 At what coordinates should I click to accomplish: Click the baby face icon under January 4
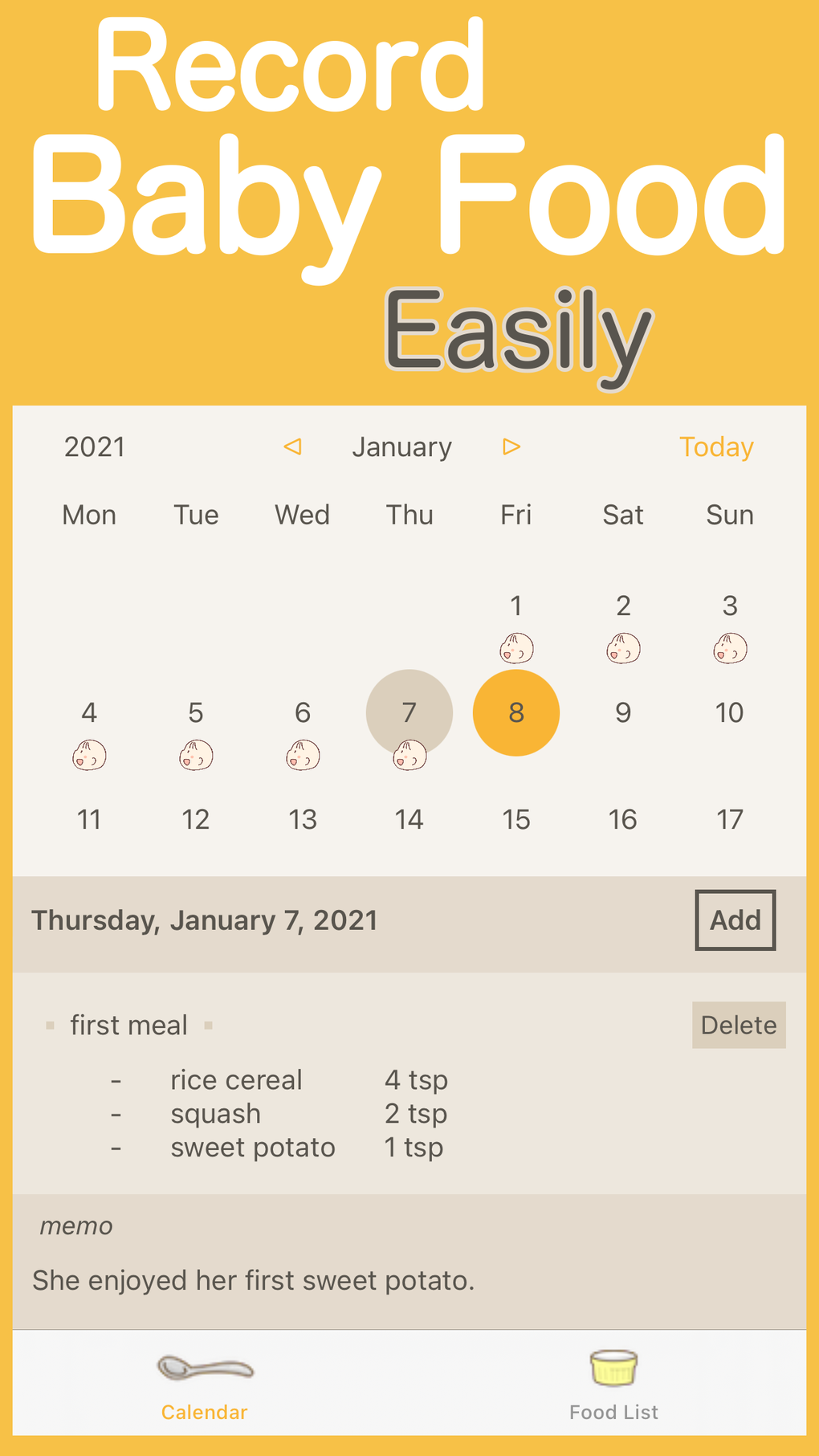pyautogui.click(x=90, y=753)
